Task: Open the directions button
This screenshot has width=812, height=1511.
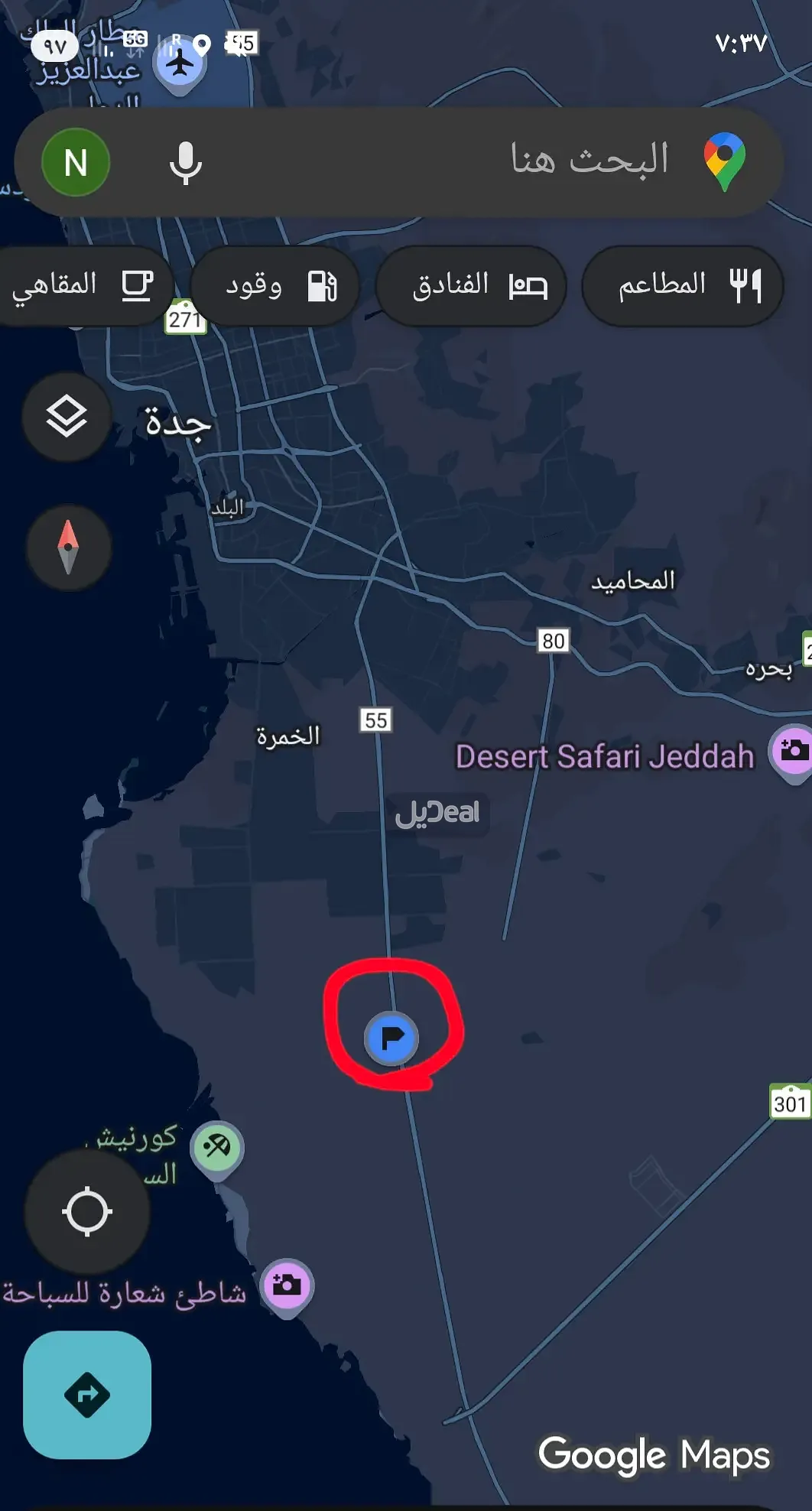Action: pos(87,1395)
